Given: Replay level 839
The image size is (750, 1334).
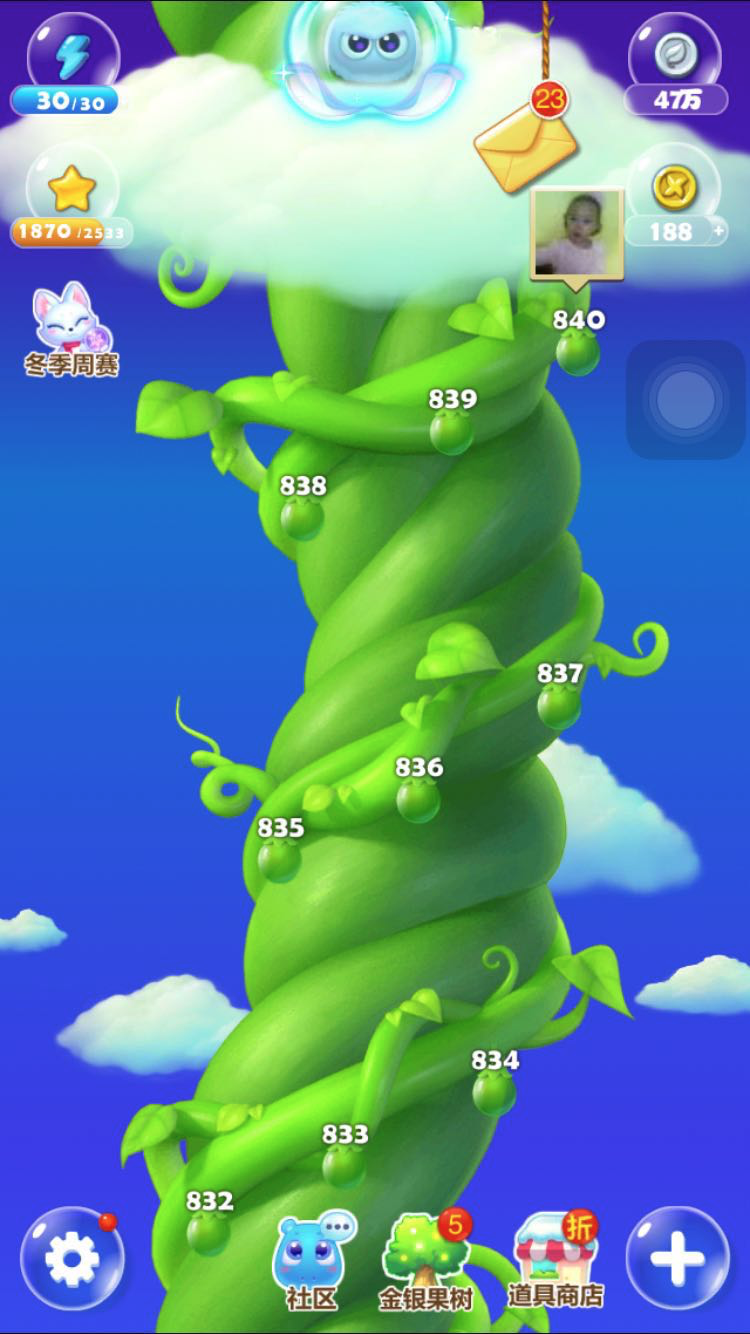Looking at the screenshot, I should pos(451,431).
